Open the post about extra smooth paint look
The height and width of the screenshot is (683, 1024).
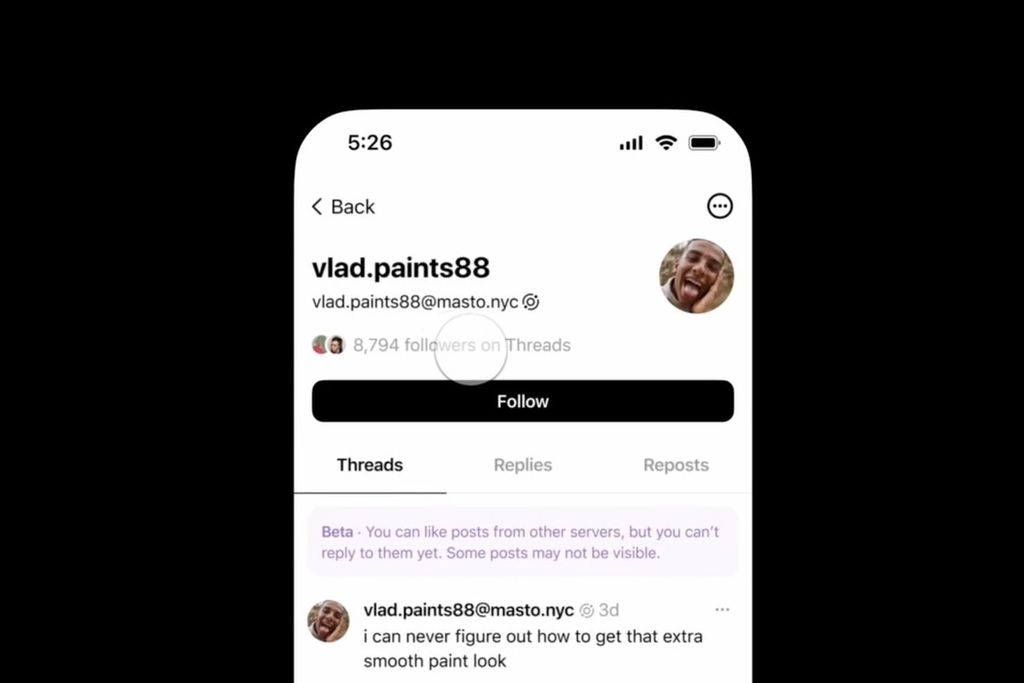(x=532, y=647)
